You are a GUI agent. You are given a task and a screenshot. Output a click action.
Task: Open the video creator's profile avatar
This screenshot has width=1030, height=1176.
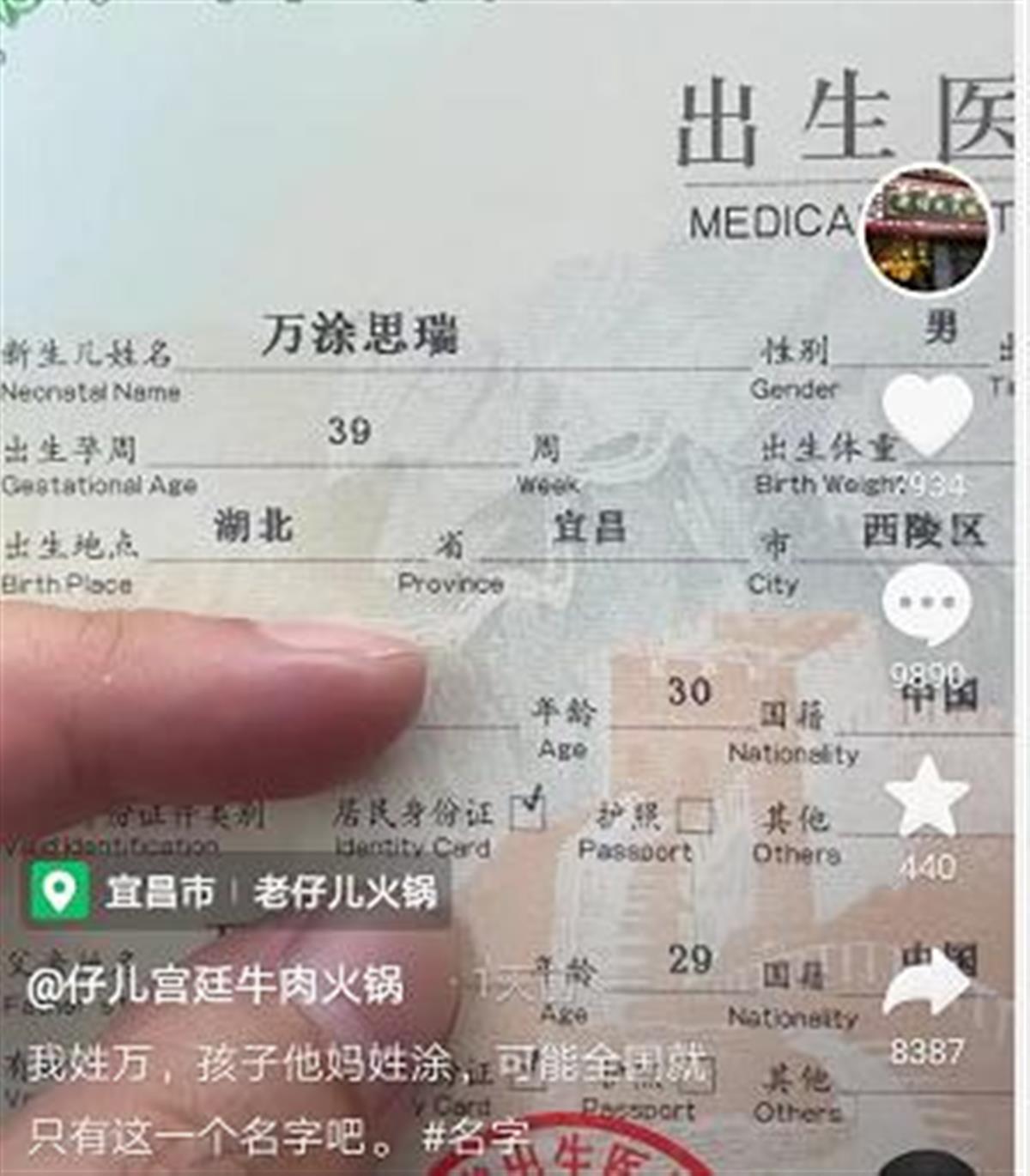(x=925, y=230)
